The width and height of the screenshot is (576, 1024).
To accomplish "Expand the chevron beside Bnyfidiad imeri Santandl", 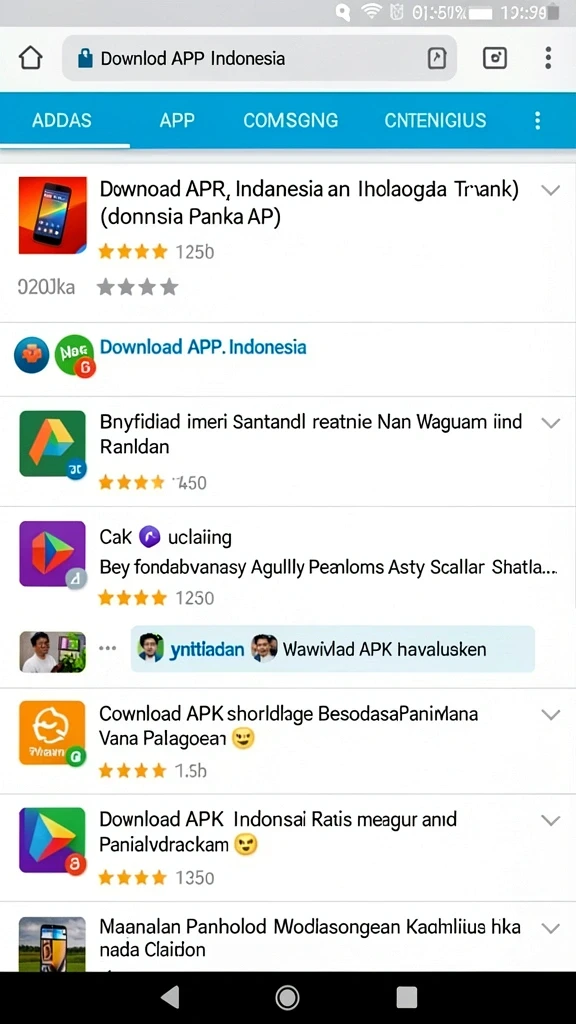I will pos(551,423).
